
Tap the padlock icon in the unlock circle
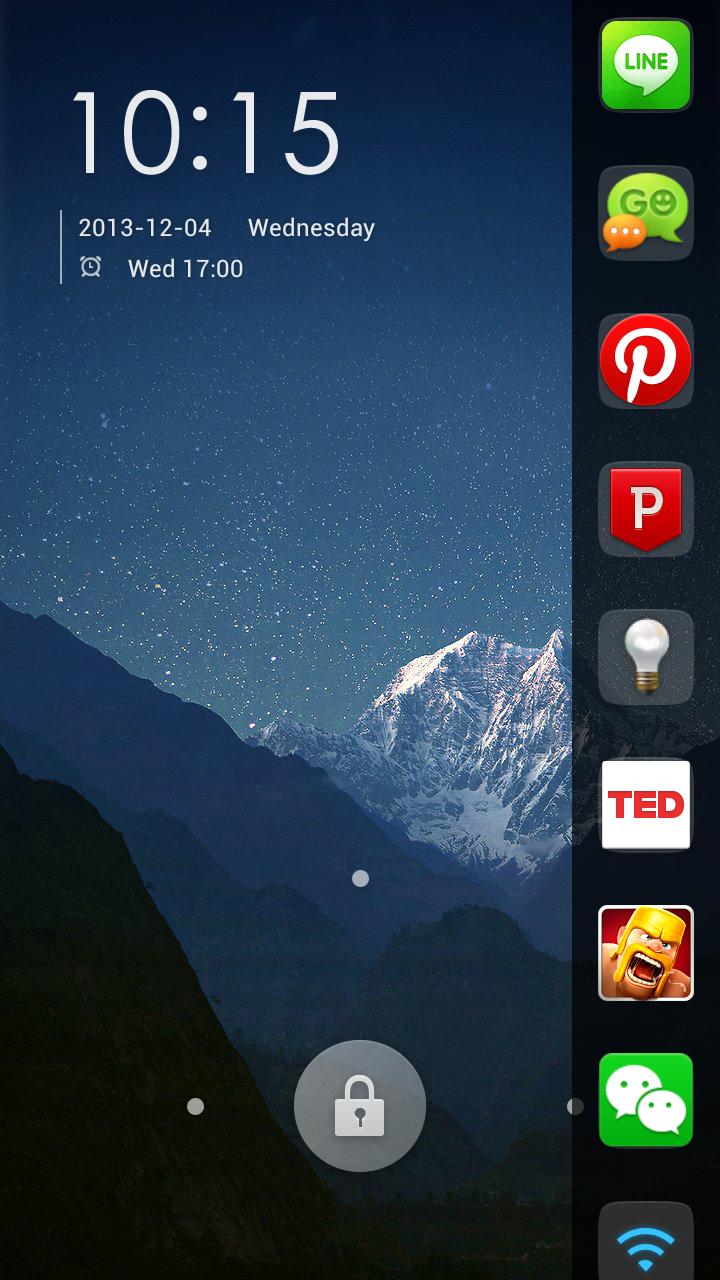point(360,1104)
